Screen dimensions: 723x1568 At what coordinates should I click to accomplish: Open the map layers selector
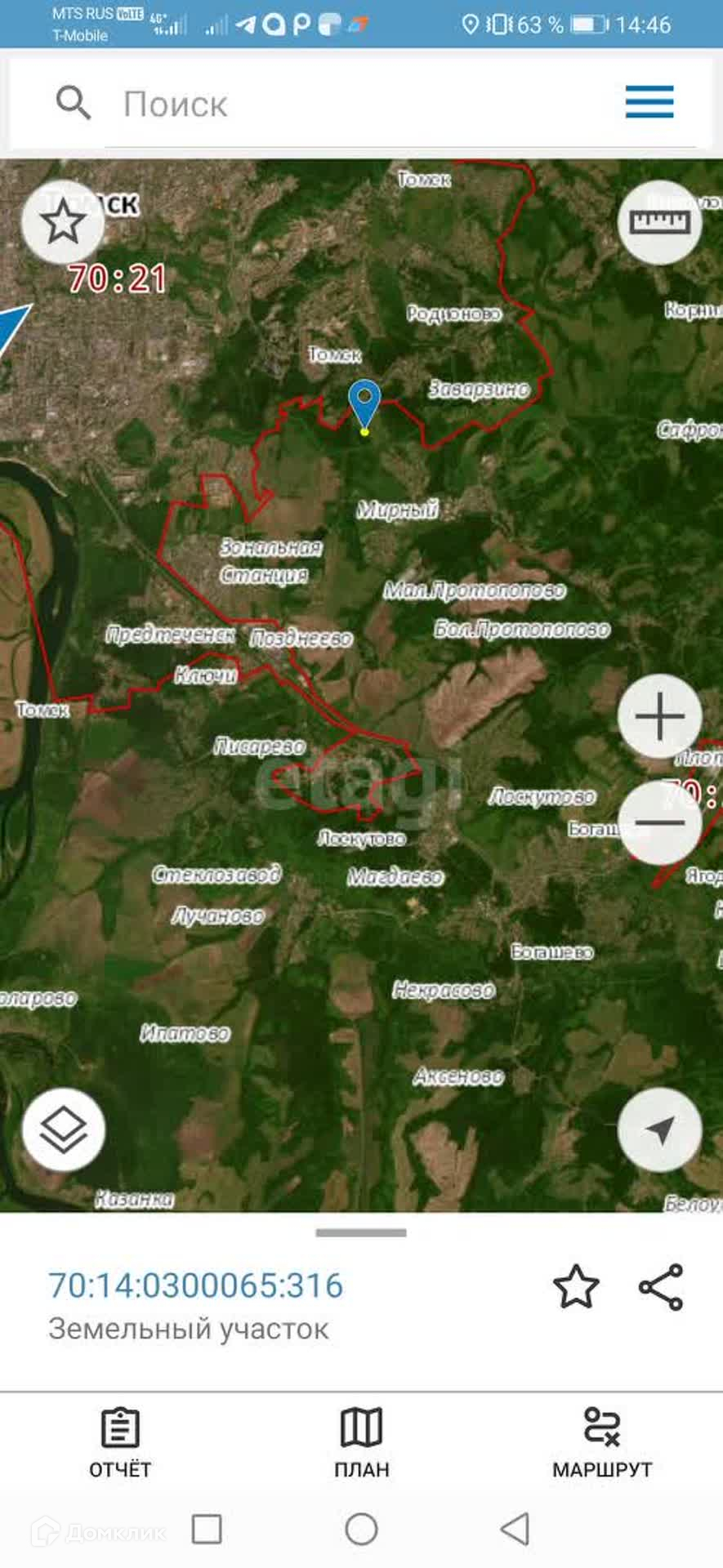tap(63, 1130)
